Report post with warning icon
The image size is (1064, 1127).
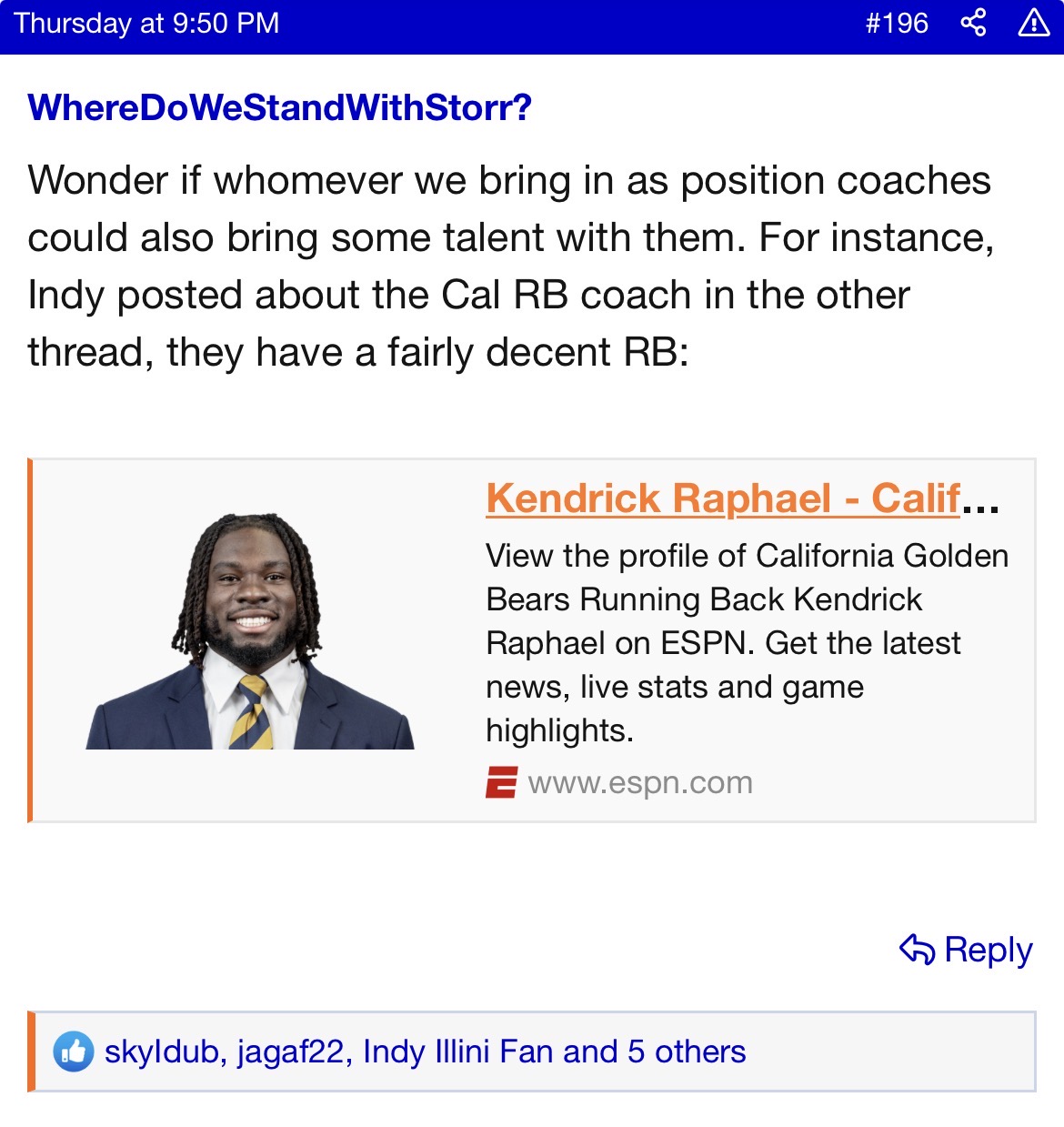[x=1034, y=23]
